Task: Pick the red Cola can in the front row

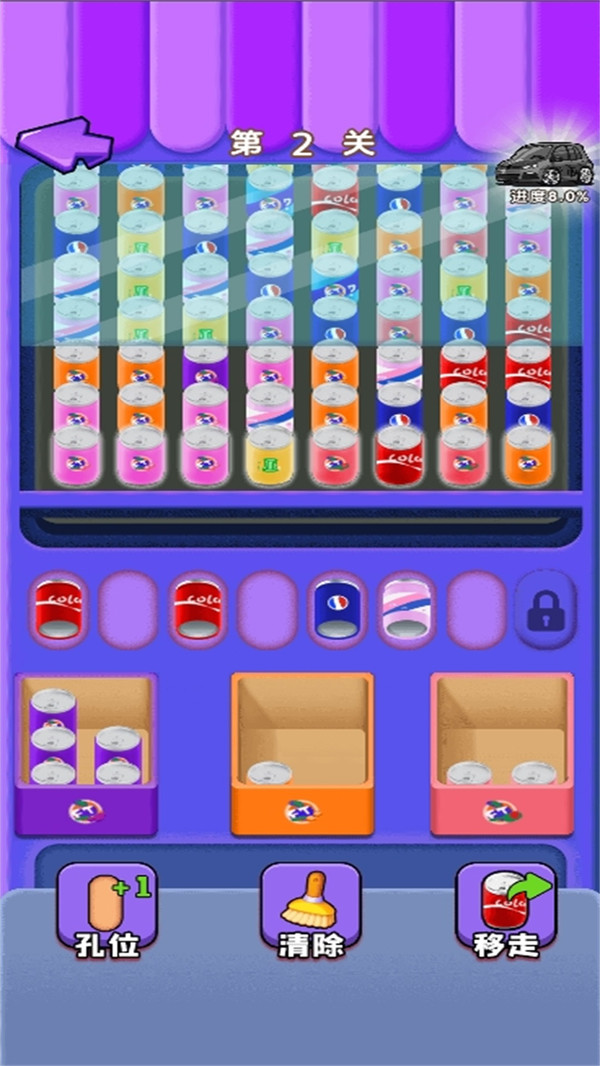Action: click(x=399, y=458)
